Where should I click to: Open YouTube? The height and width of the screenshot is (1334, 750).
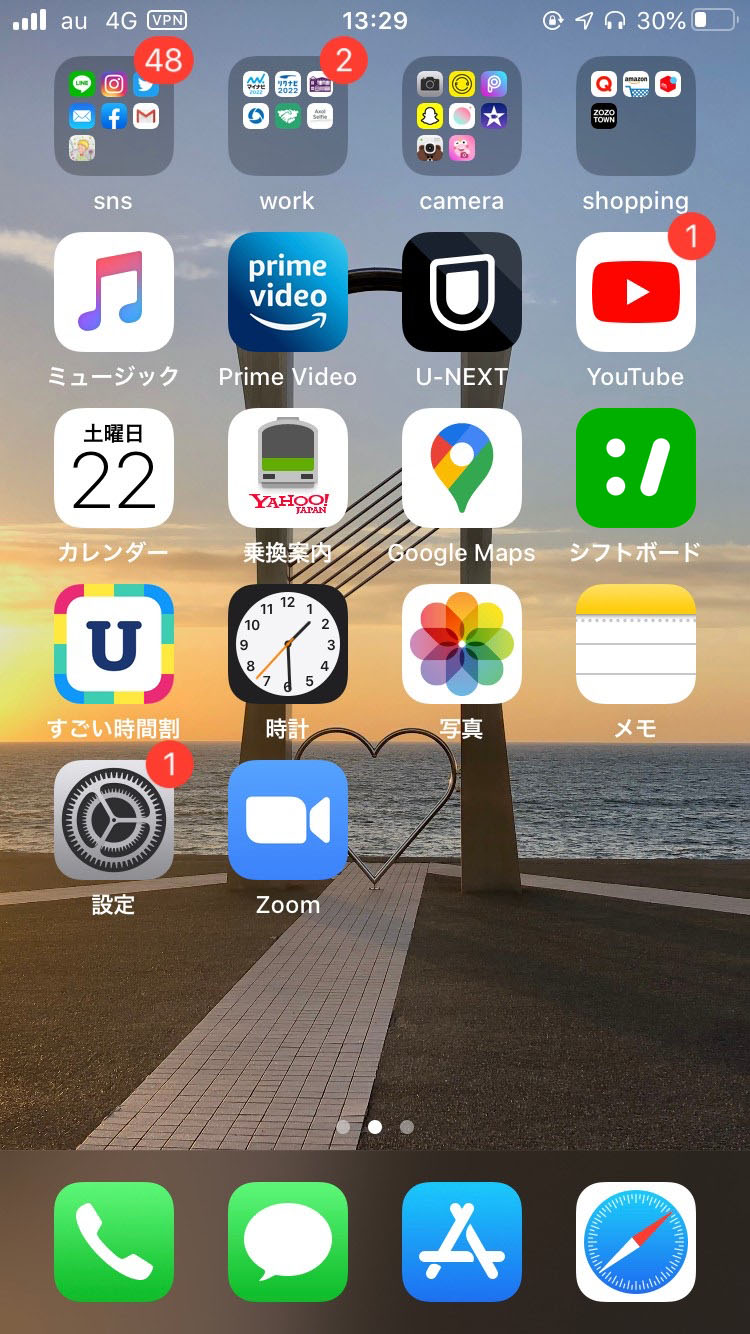coord(636,292)
